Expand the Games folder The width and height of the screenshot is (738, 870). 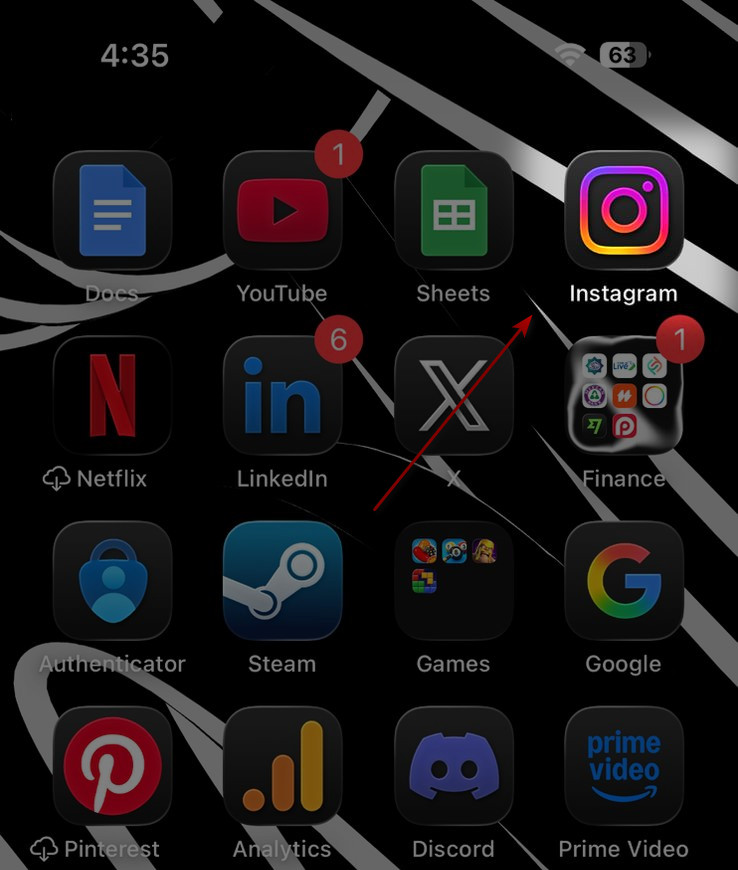(x=453, y=582)
